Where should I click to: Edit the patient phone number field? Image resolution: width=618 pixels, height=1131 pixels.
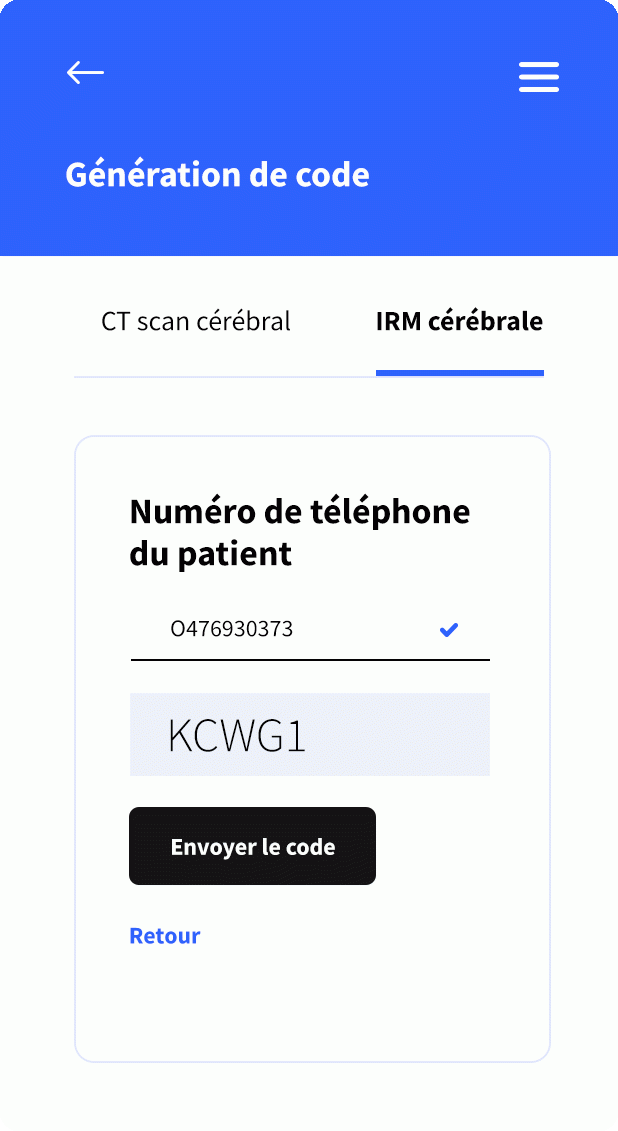(x=290, y=630)
